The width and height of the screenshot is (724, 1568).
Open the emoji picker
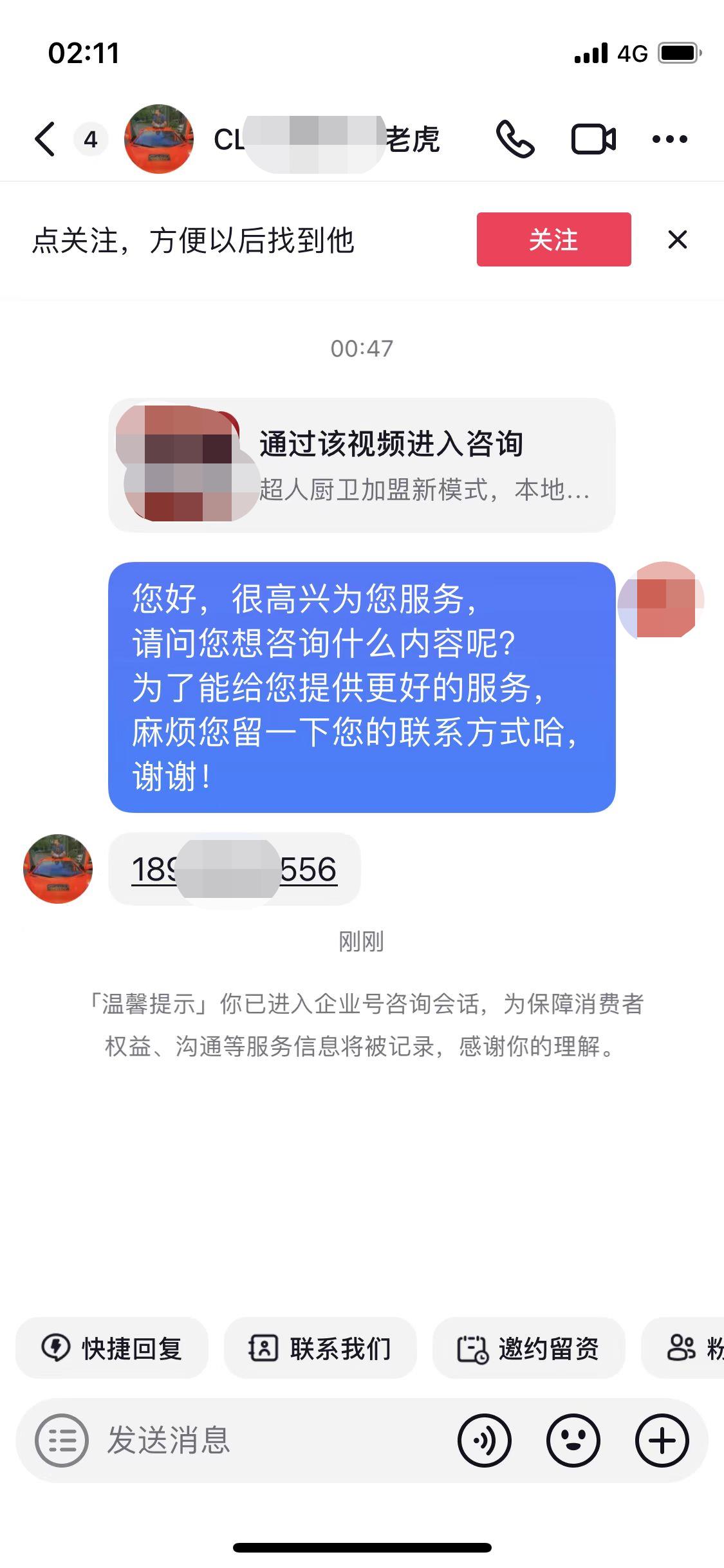point(573,1441)
